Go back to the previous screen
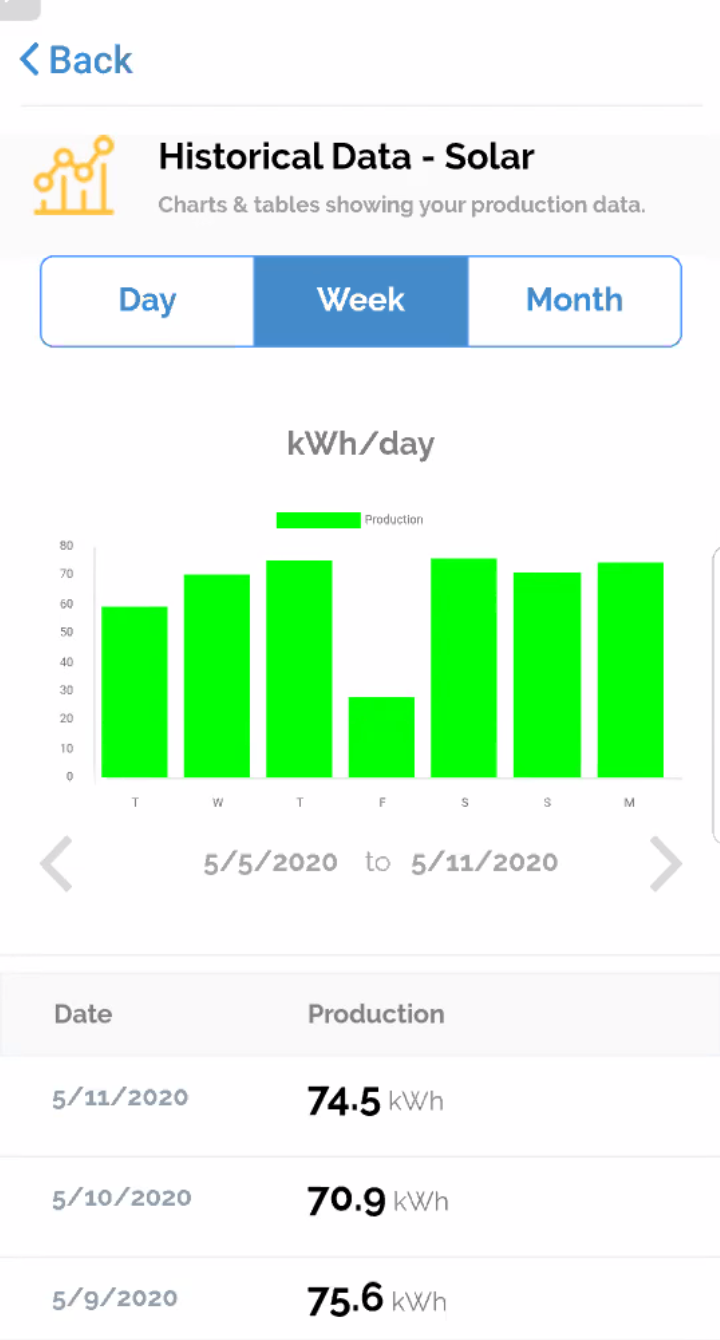Screen dimensions: 720x1340 [76, 60]
